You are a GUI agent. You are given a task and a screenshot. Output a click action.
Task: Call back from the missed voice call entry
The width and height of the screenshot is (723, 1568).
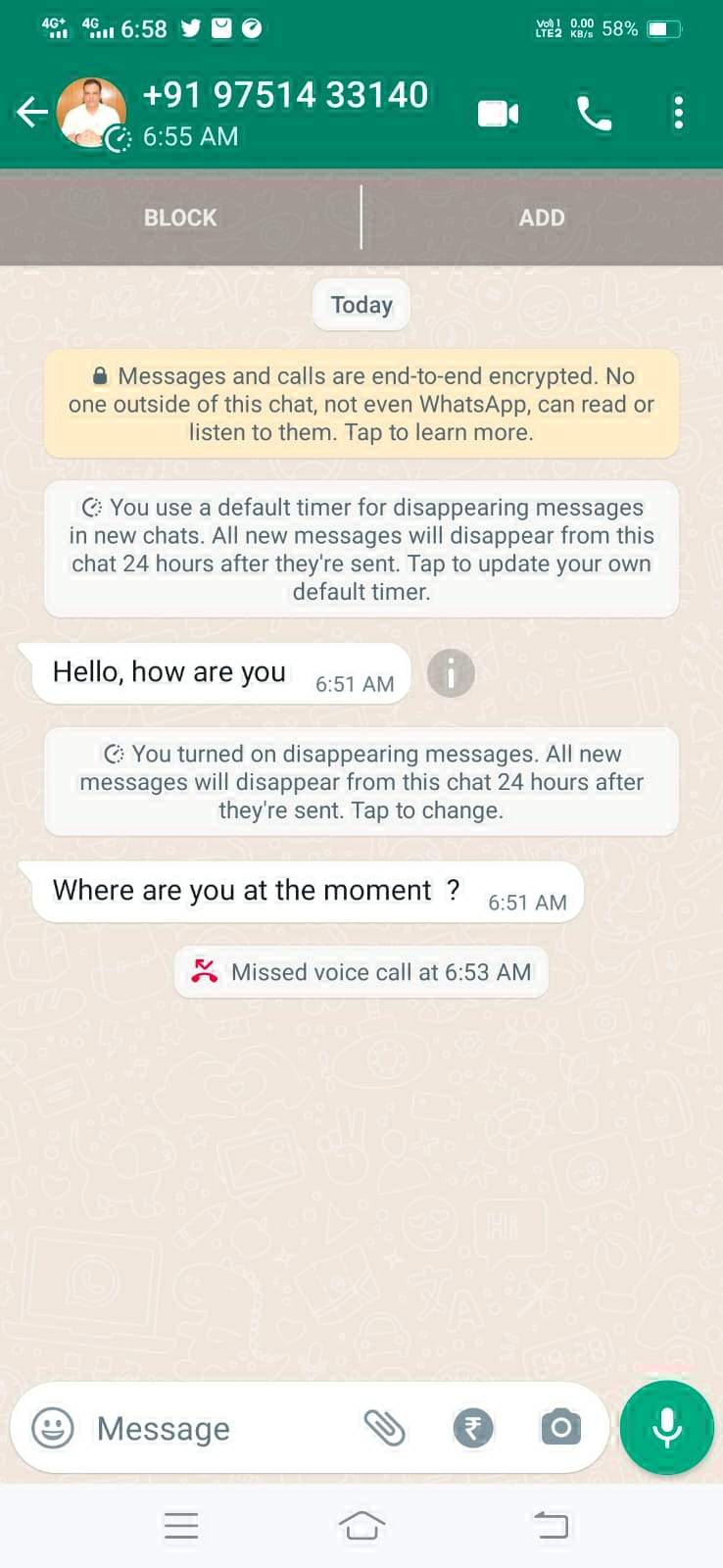click(x=361, y=972)
